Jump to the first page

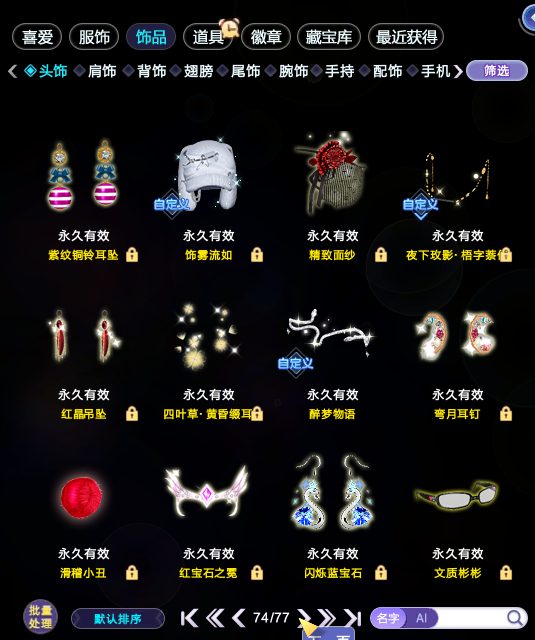pos(189,618)
